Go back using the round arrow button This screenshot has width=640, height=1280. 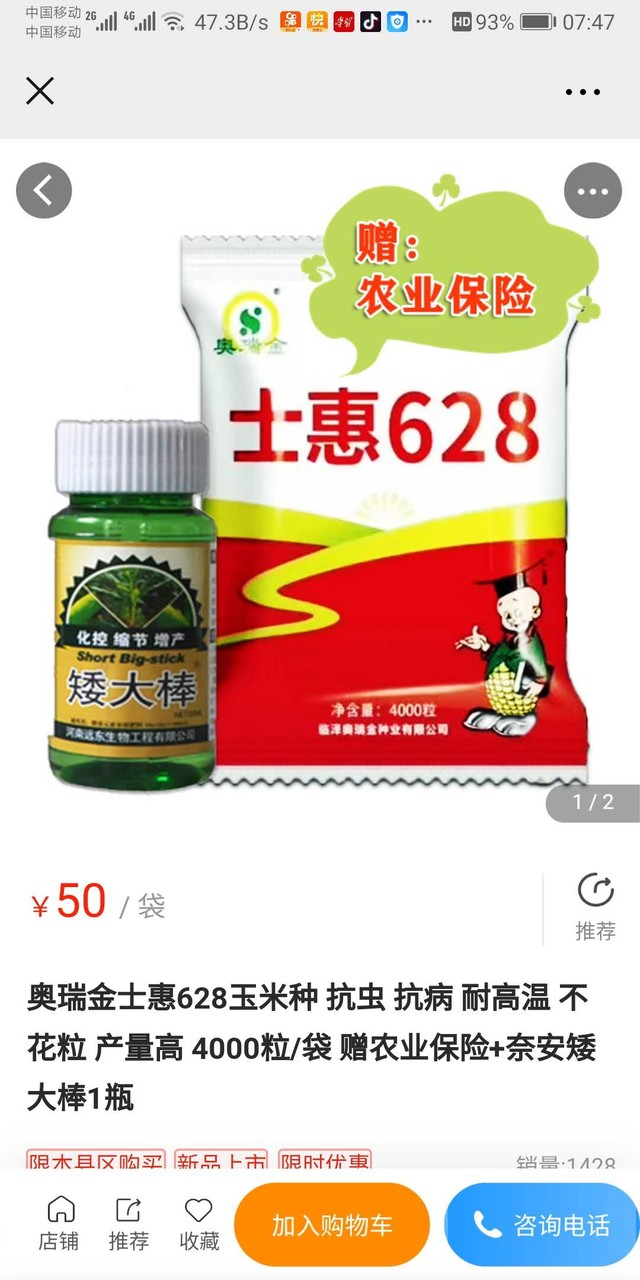44,190
